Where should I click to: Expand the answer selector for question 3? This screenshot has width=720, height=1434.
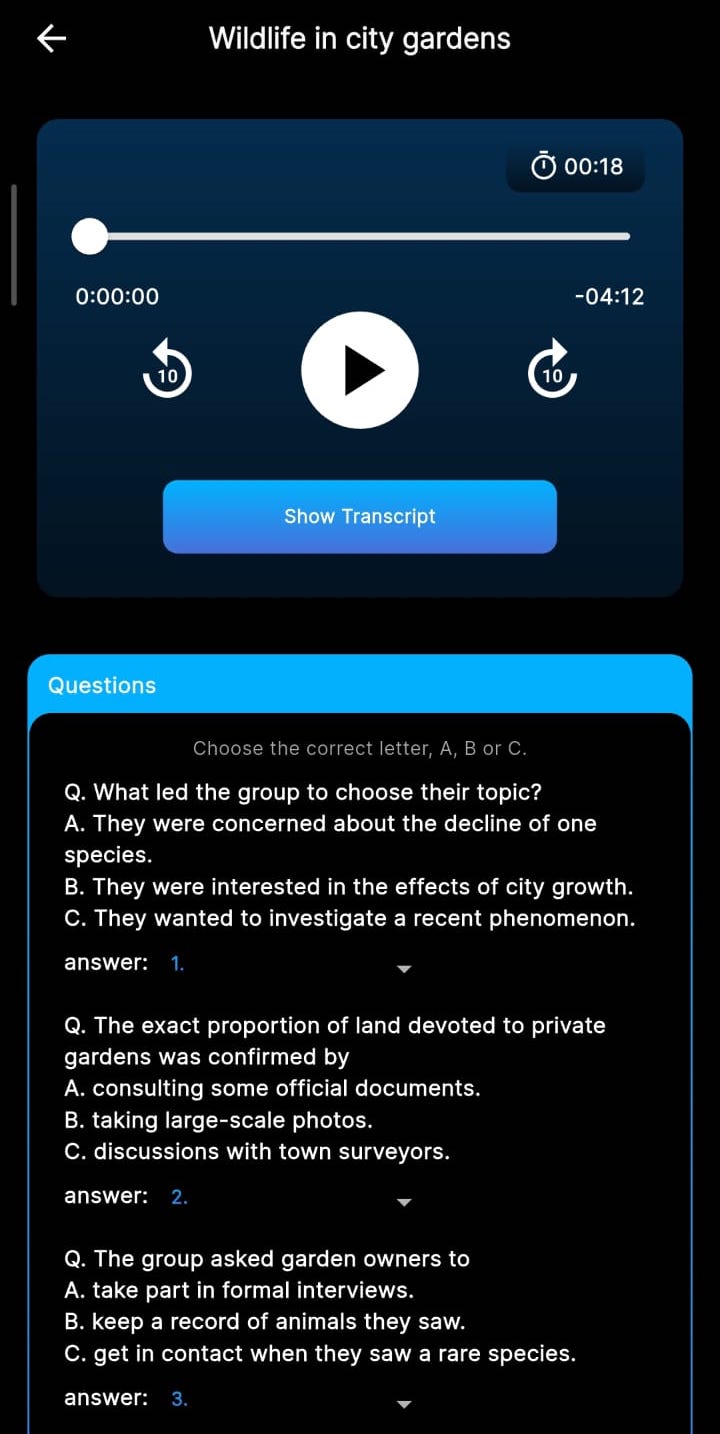[x=404, y=1404]
